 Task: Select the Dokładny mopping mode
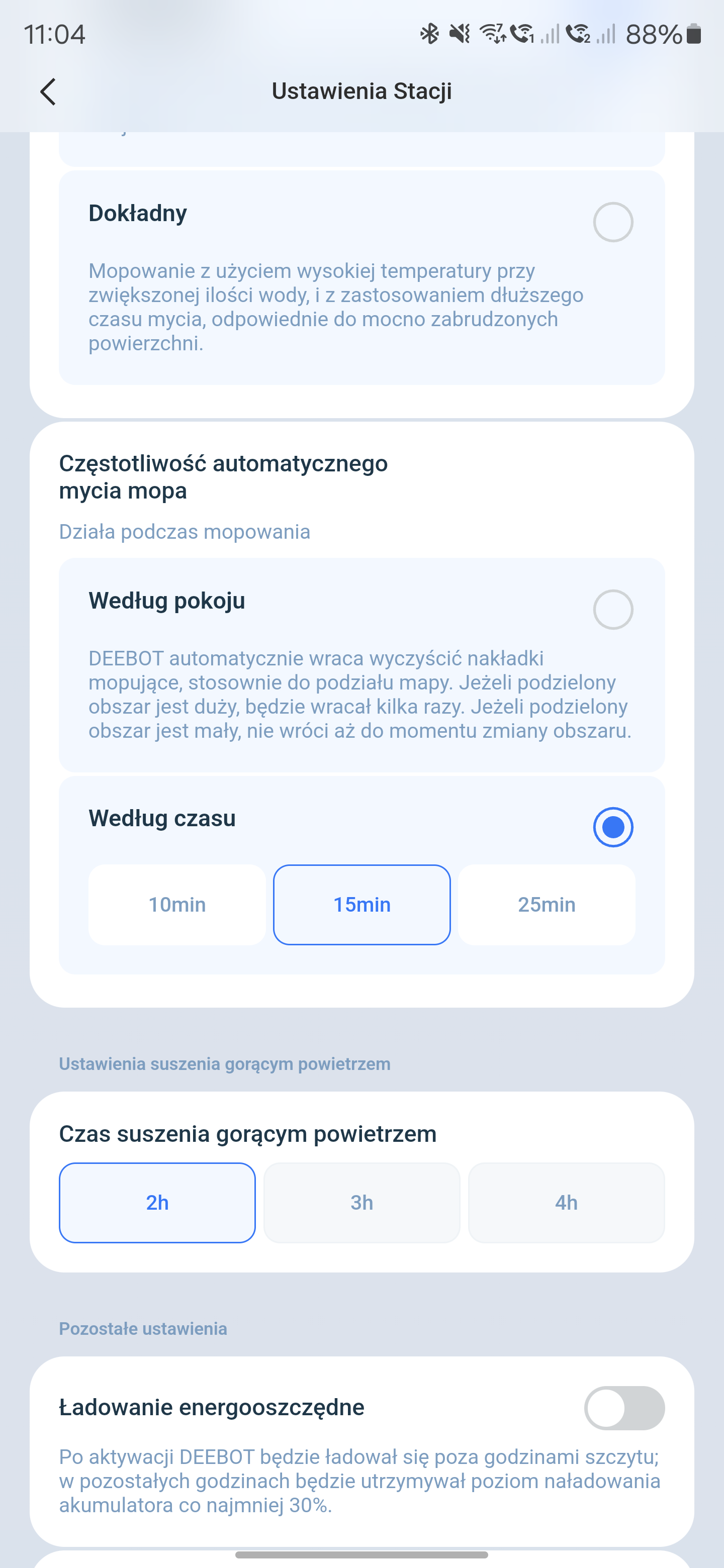pos(612,222)
